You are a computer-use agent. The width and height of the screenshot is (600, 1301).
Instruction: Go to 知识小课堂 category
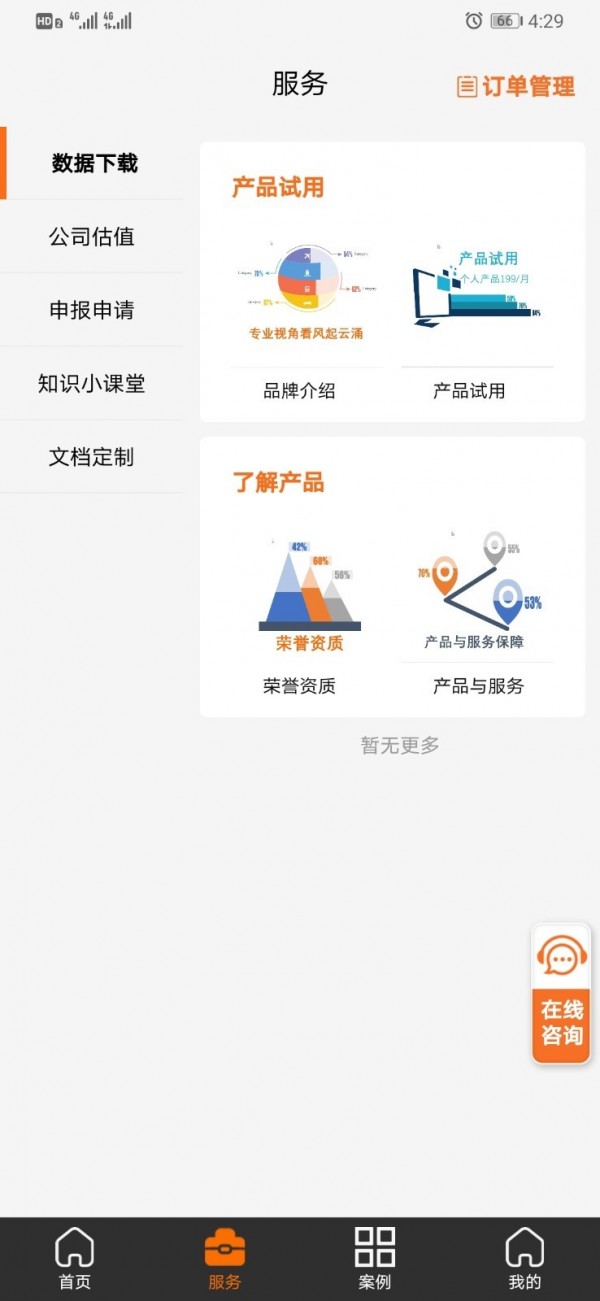click(x=92, y=384)
